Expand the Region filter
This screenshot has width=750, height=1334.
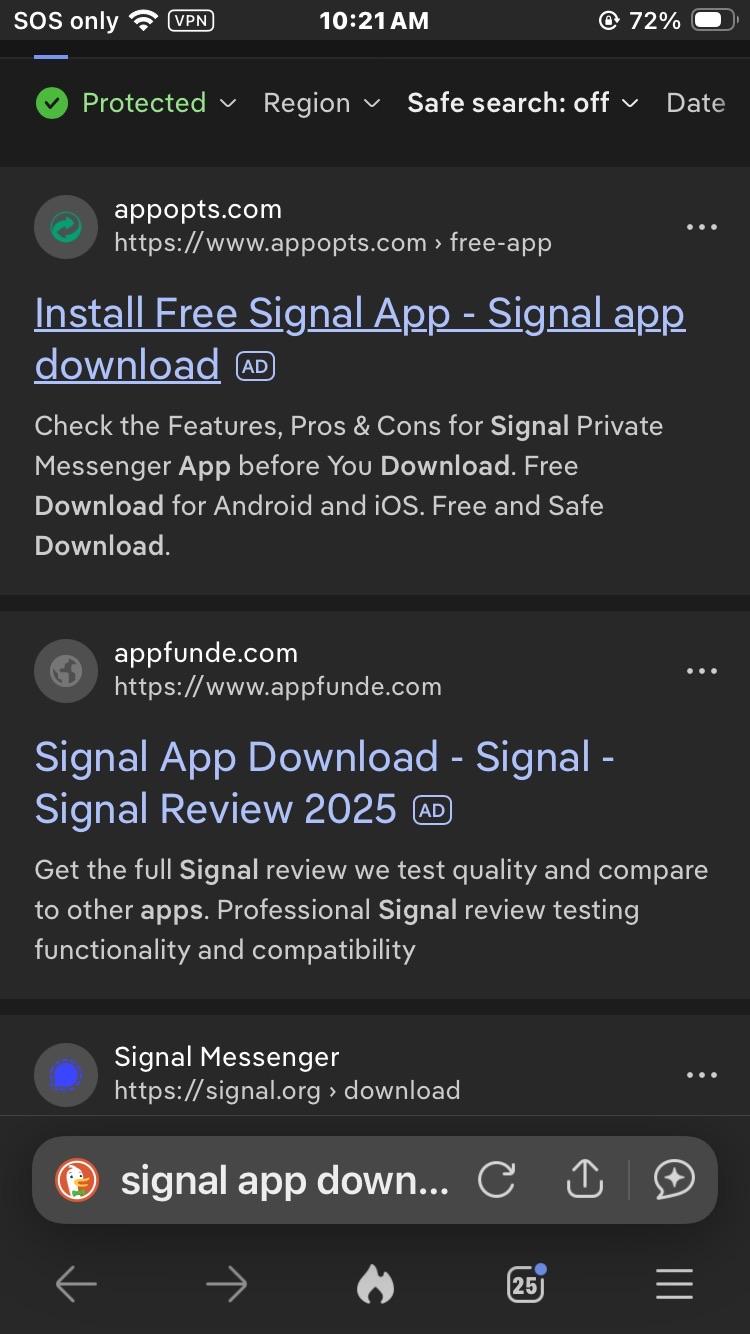[321, 103]
